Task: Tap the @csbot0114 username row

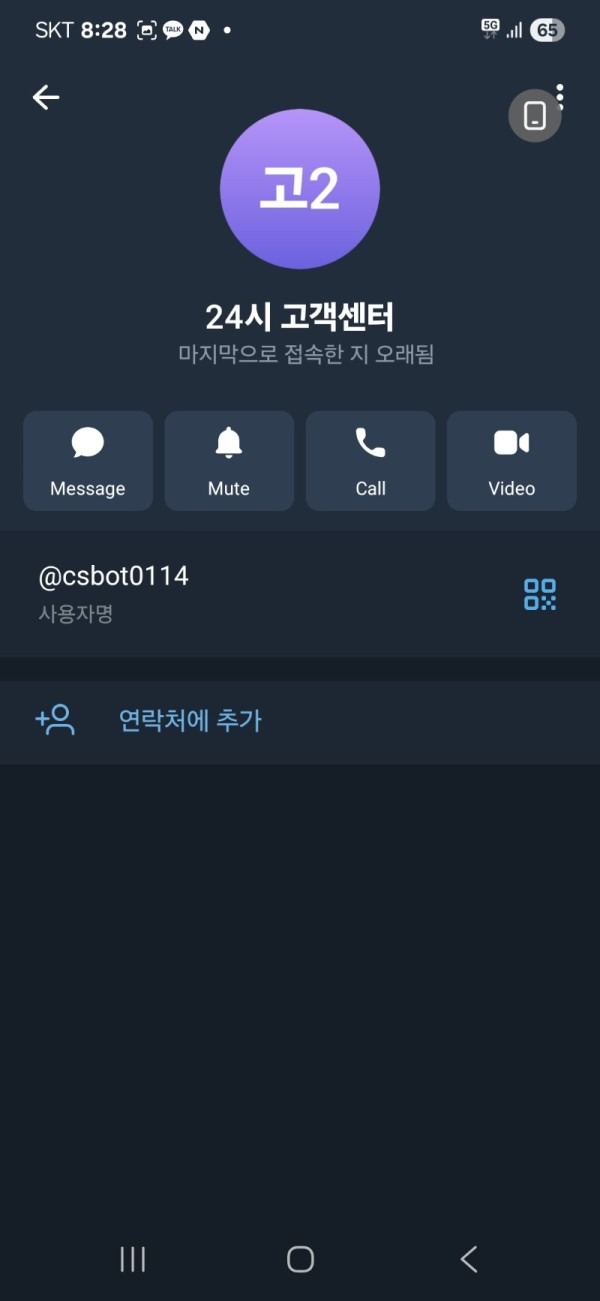Action: click(200, 592)
